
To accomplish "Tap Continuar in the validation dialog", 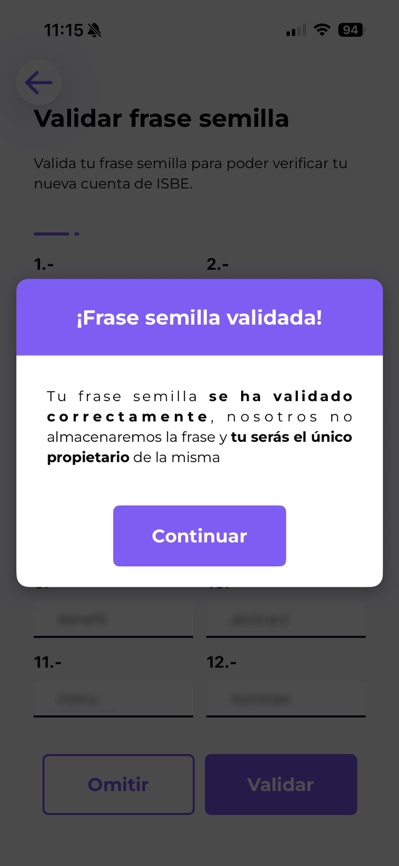I will click(200, 536).
